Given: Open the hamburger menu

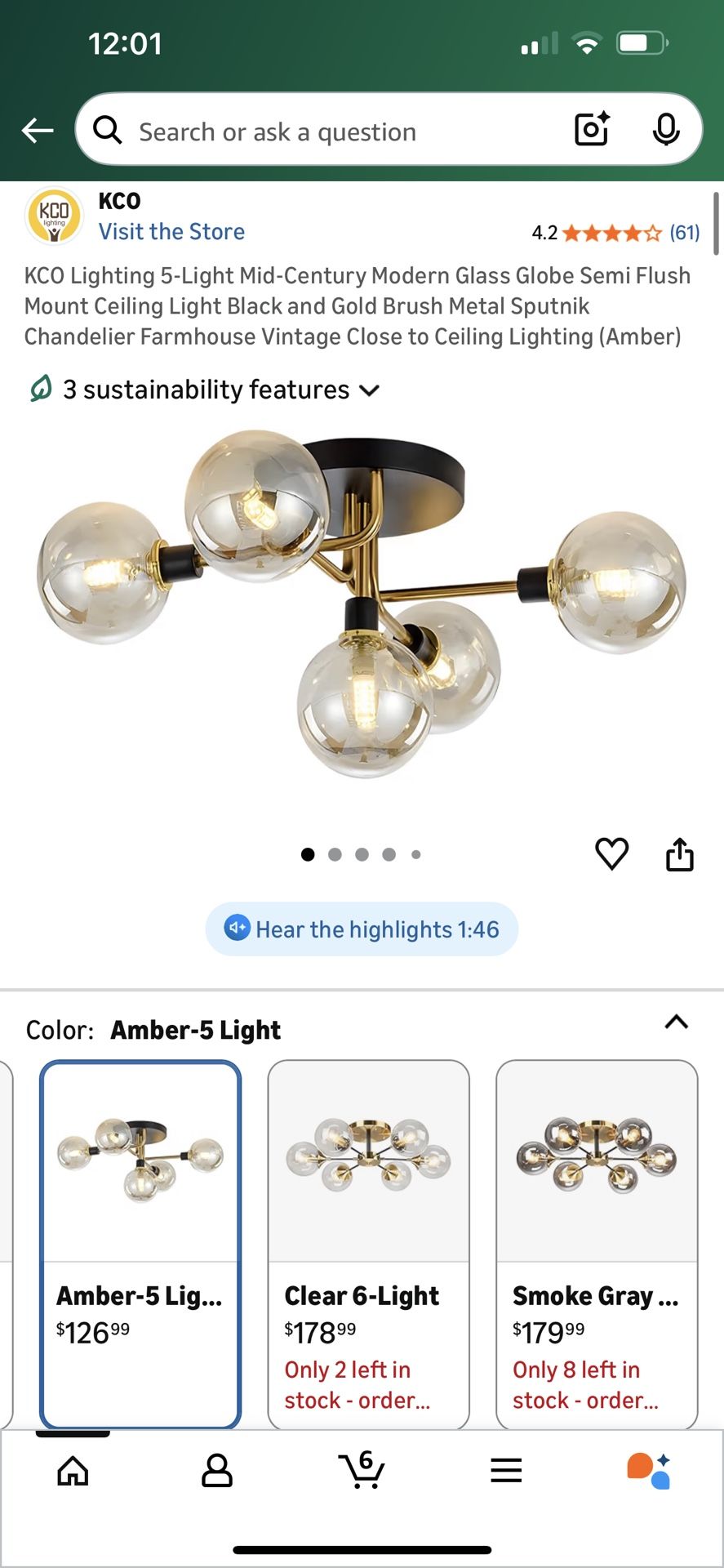Looking at the screenshot, I should coord(506,1470).
